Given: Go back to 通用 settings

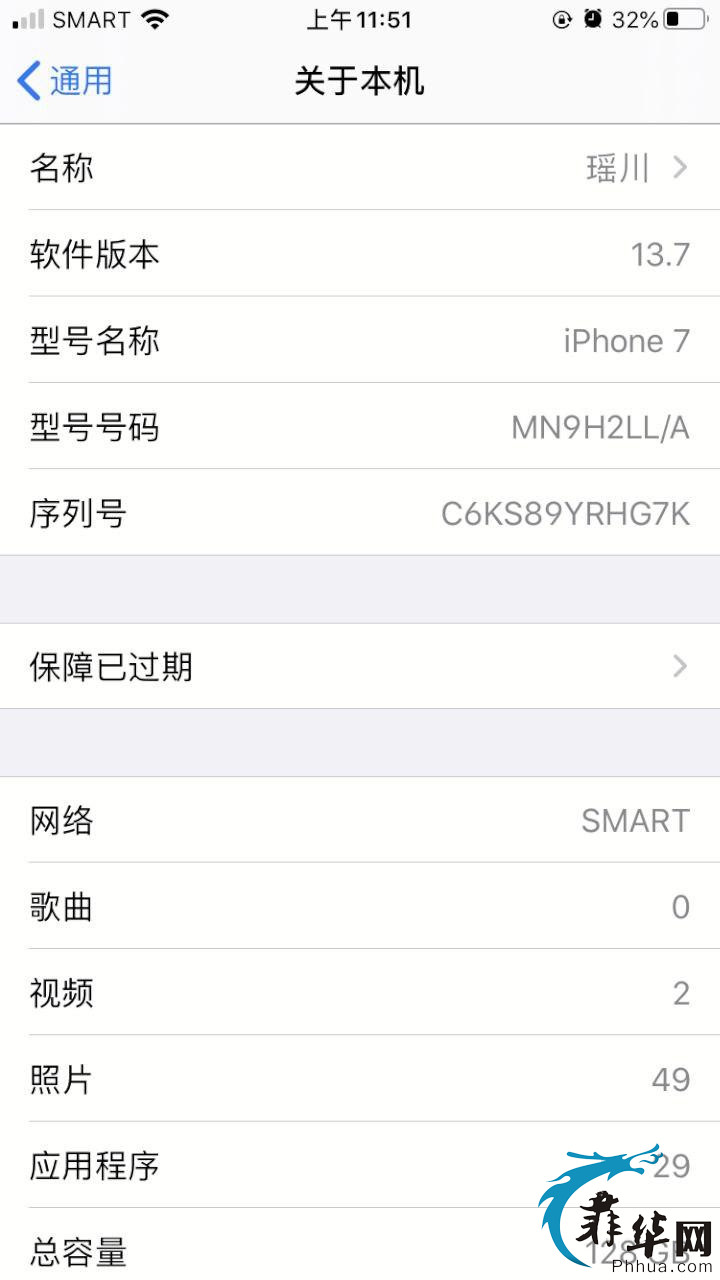Looking at the screenshot, I should click(x=65, y=81).
